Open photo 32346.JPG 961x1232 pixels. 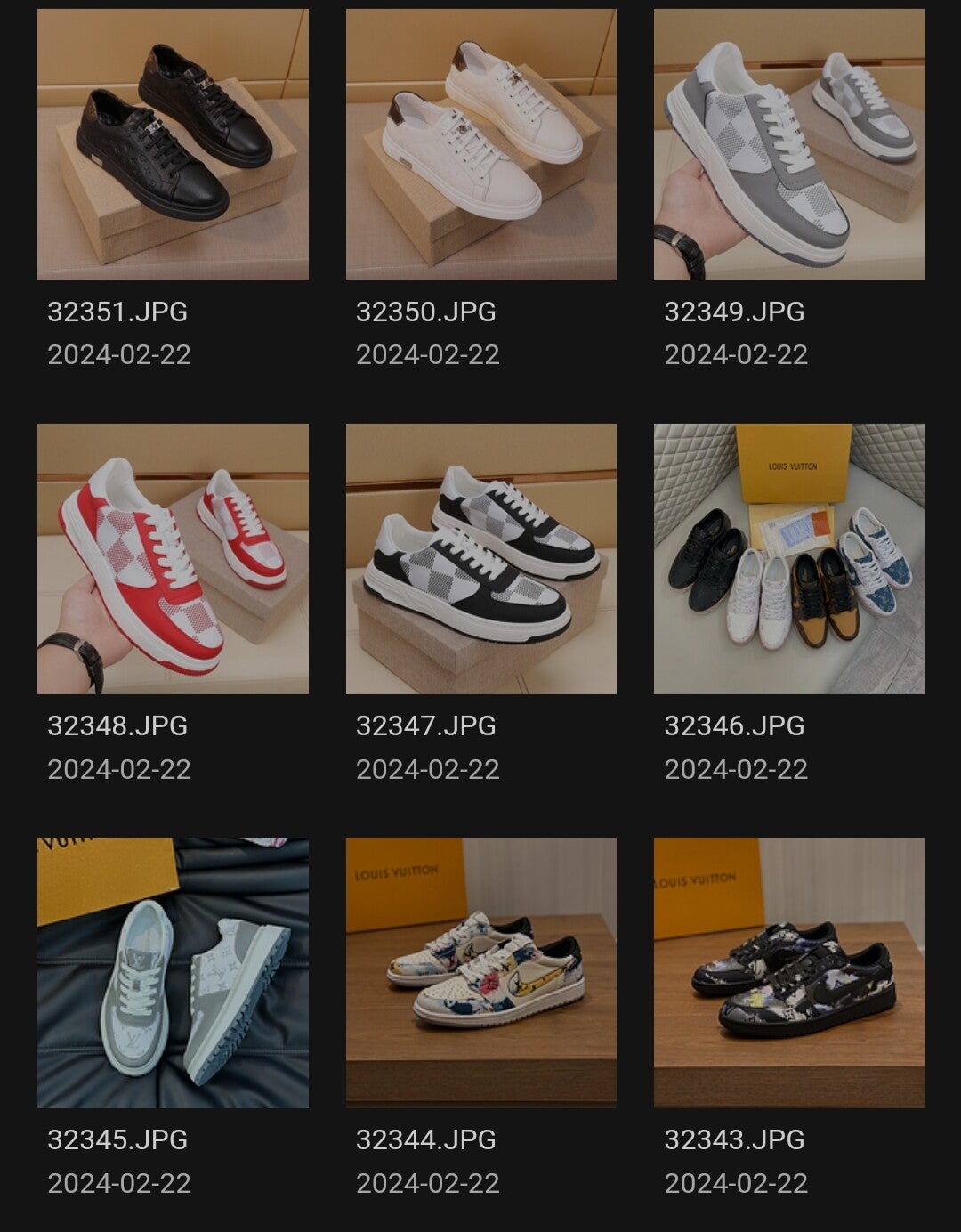point(789,559)
